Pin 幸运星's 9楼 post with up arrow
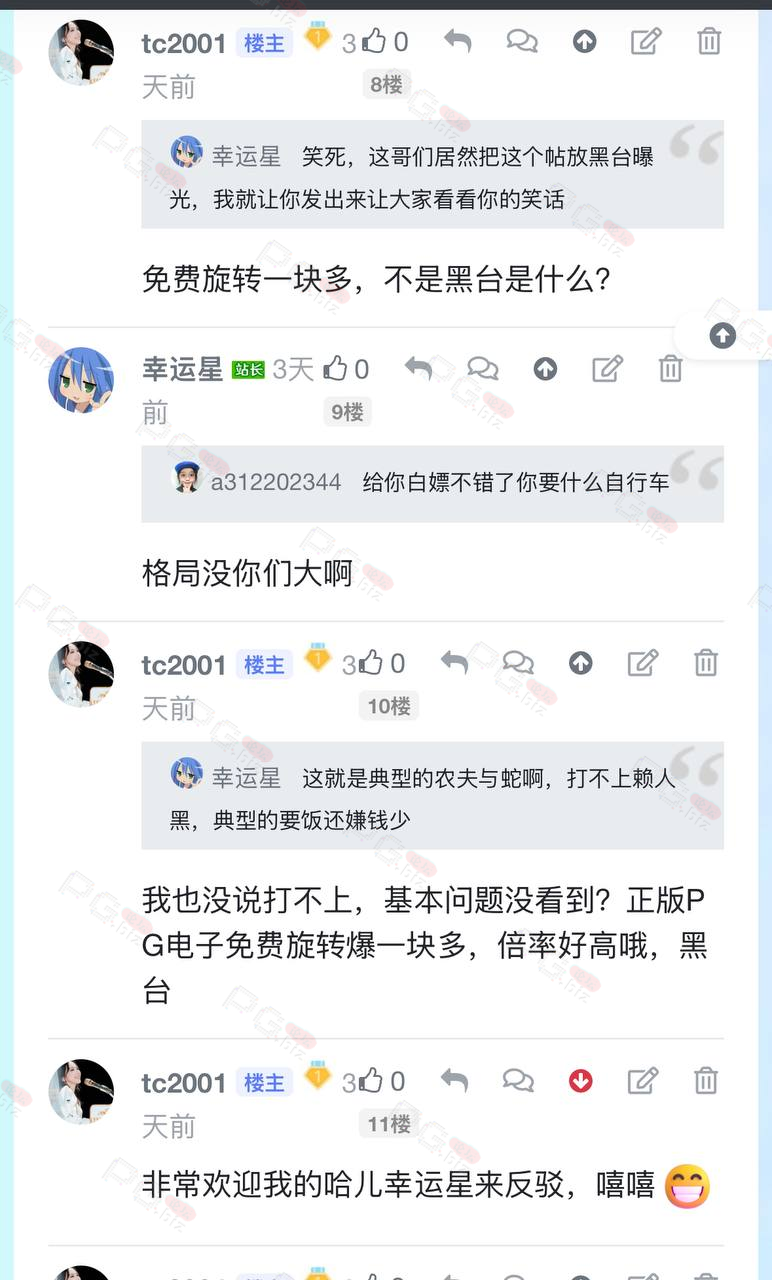 pyautogui.click(x=545, y=369)
